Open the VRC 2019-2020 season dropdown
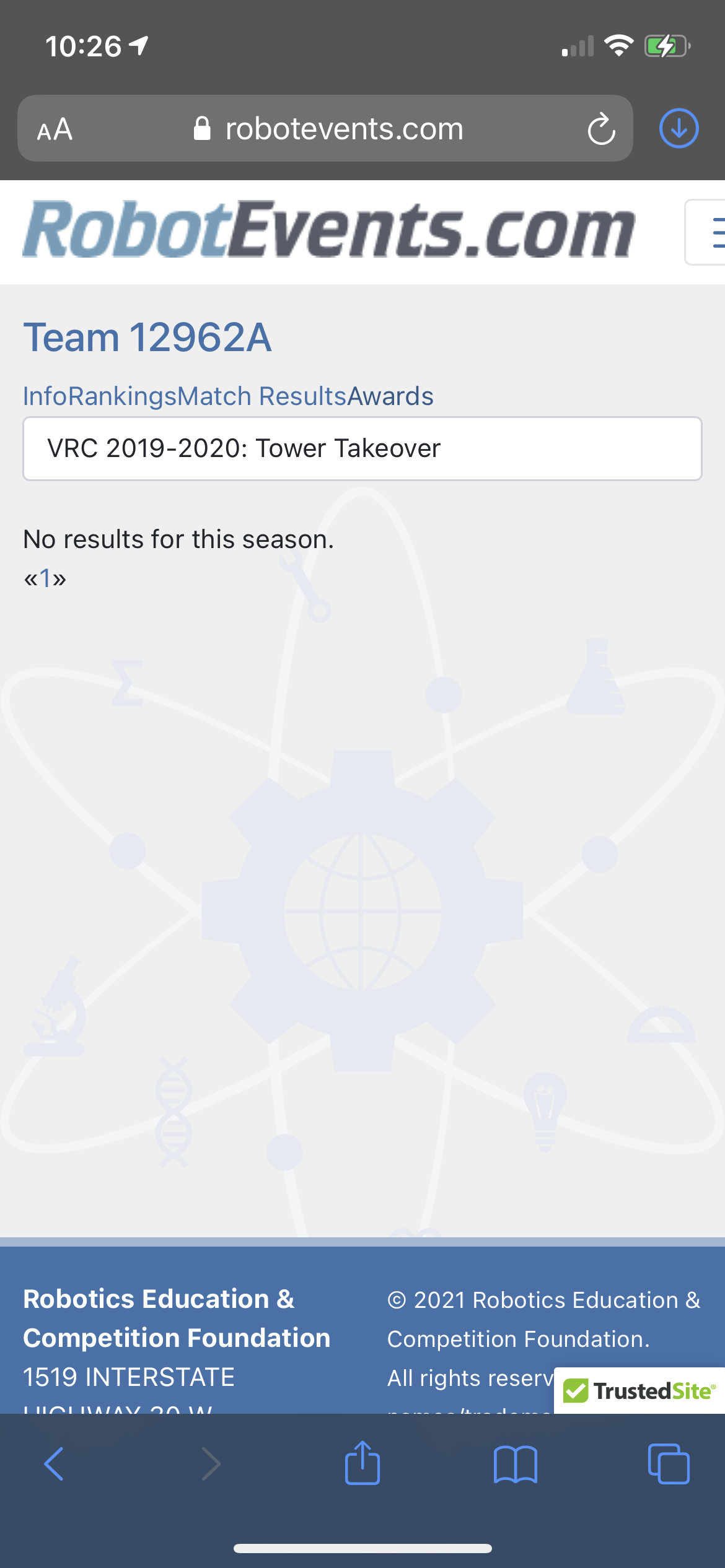The height and width of the screenshot is (1568, 725). tap(362, 448)
